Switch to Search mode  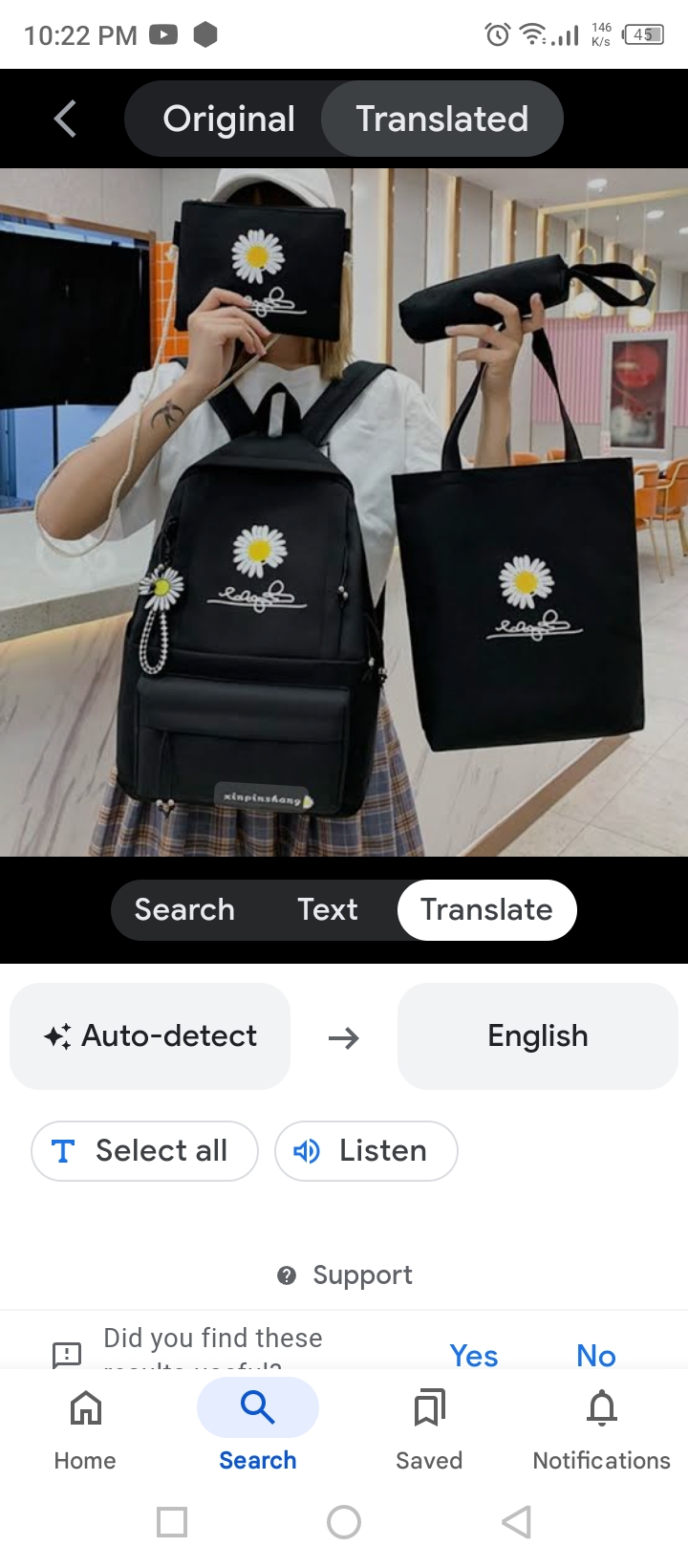pyautogui.click(x=184, y=909)
